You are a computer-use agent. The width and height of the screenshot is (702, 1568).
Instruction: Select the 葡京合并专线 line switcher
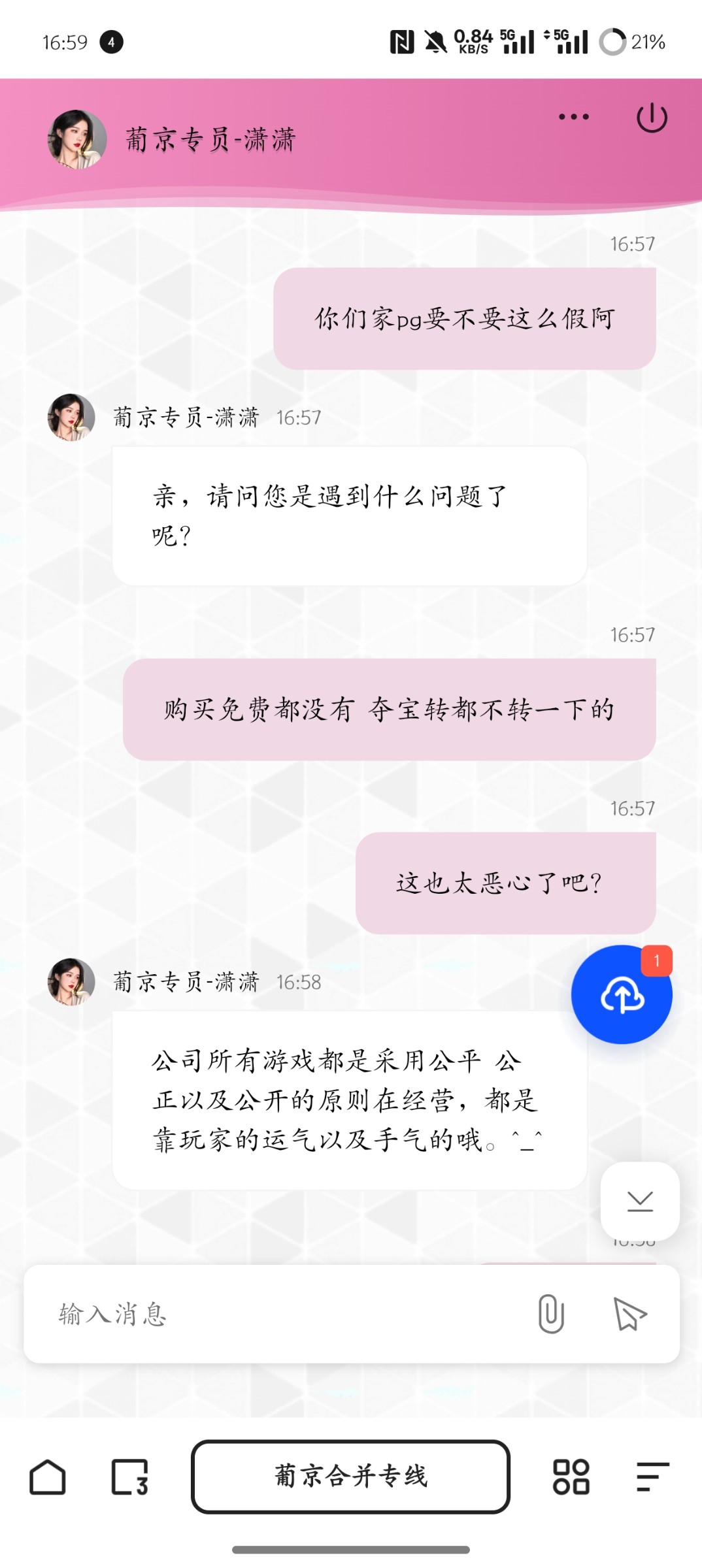tap(351, 1479)
